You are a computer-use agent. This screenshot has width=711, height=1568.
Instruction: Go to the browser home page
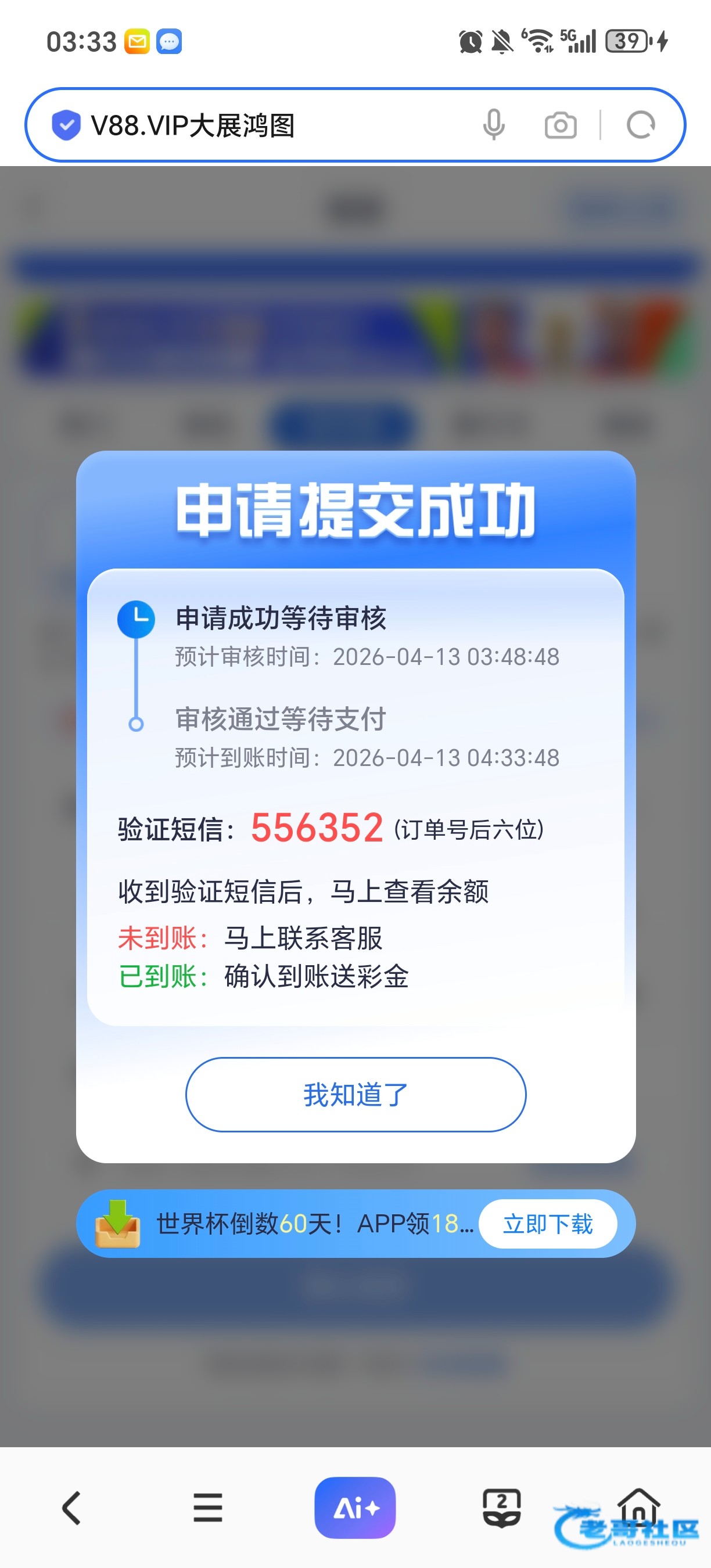pyautogui.click(x=639, y=1508)
